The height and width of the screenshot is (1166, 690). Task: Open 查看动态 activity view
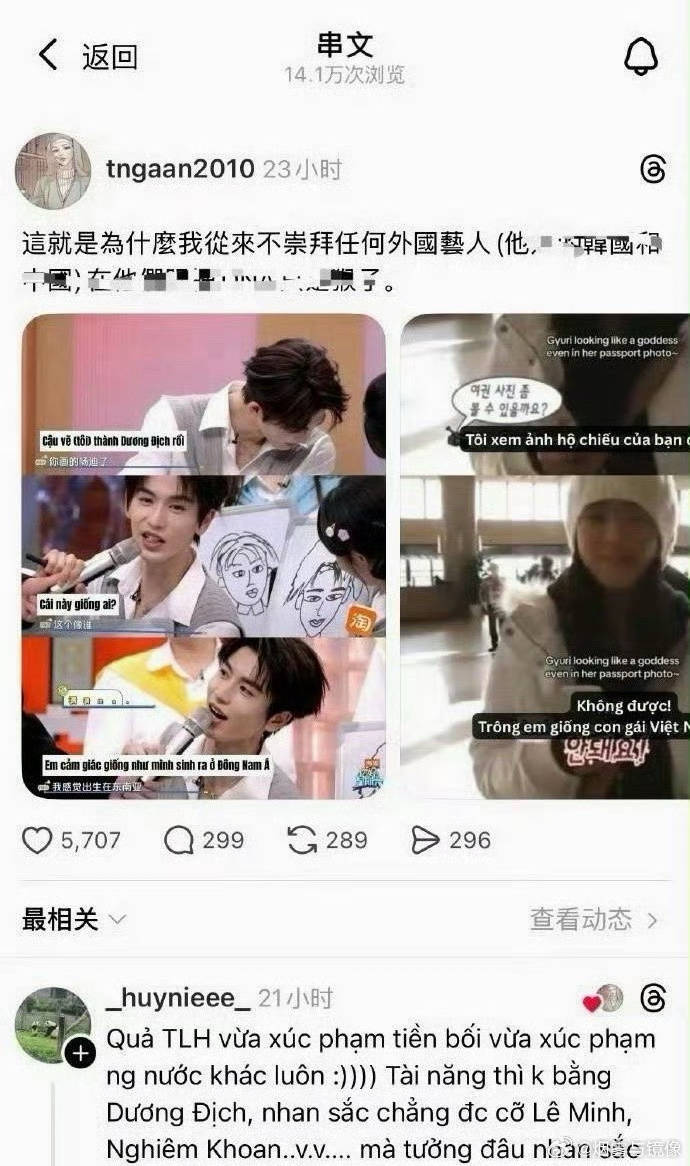594,918
